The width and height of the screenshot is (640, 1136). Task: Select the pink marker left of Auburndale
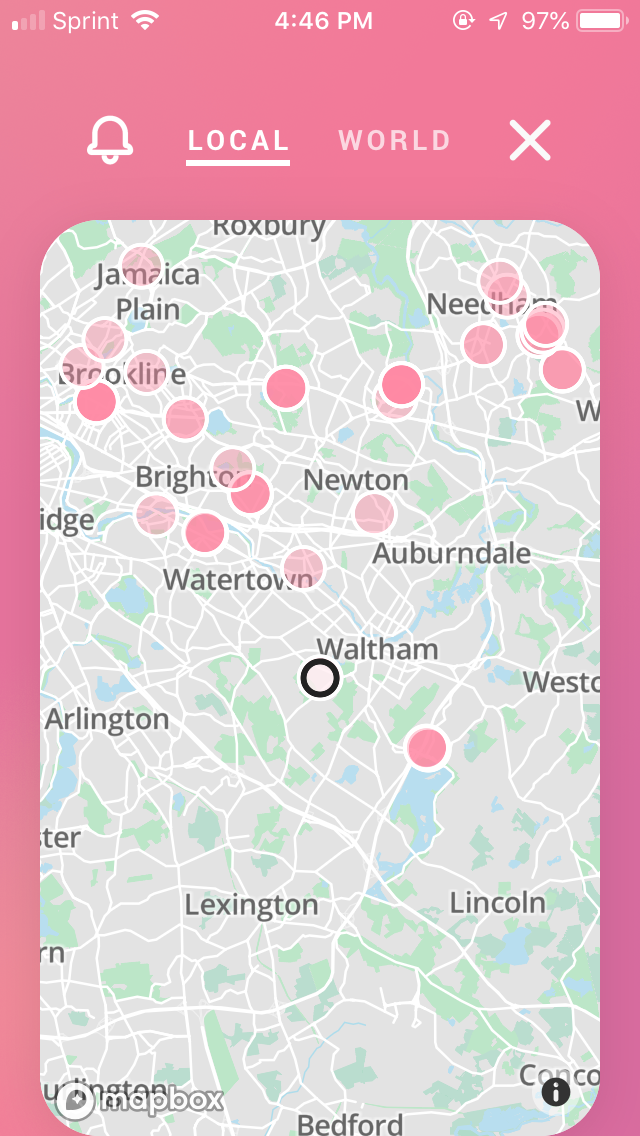coord(374,513)
